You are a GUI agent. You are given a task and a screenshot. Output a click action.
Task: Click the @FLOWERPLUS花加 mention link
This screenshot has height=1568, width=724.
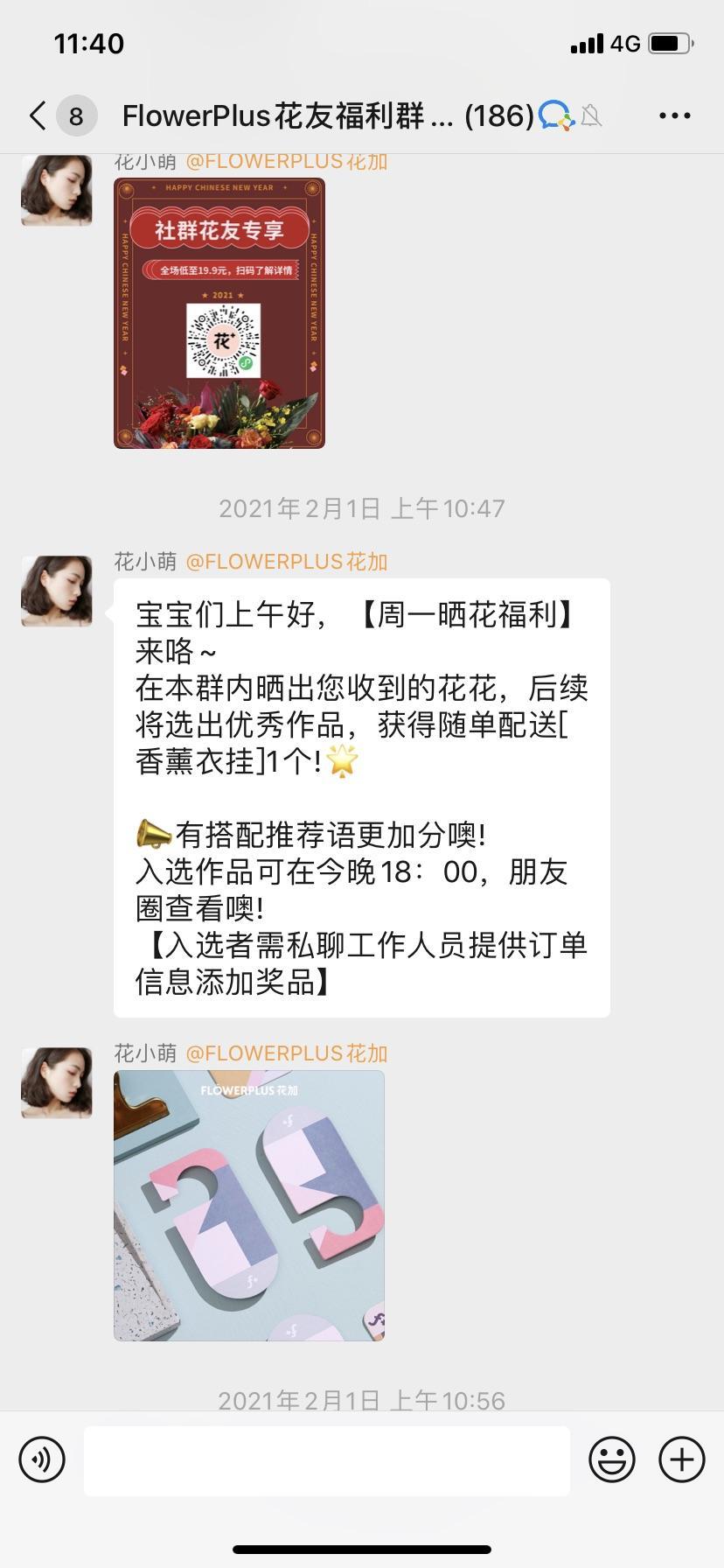[287, 561]
